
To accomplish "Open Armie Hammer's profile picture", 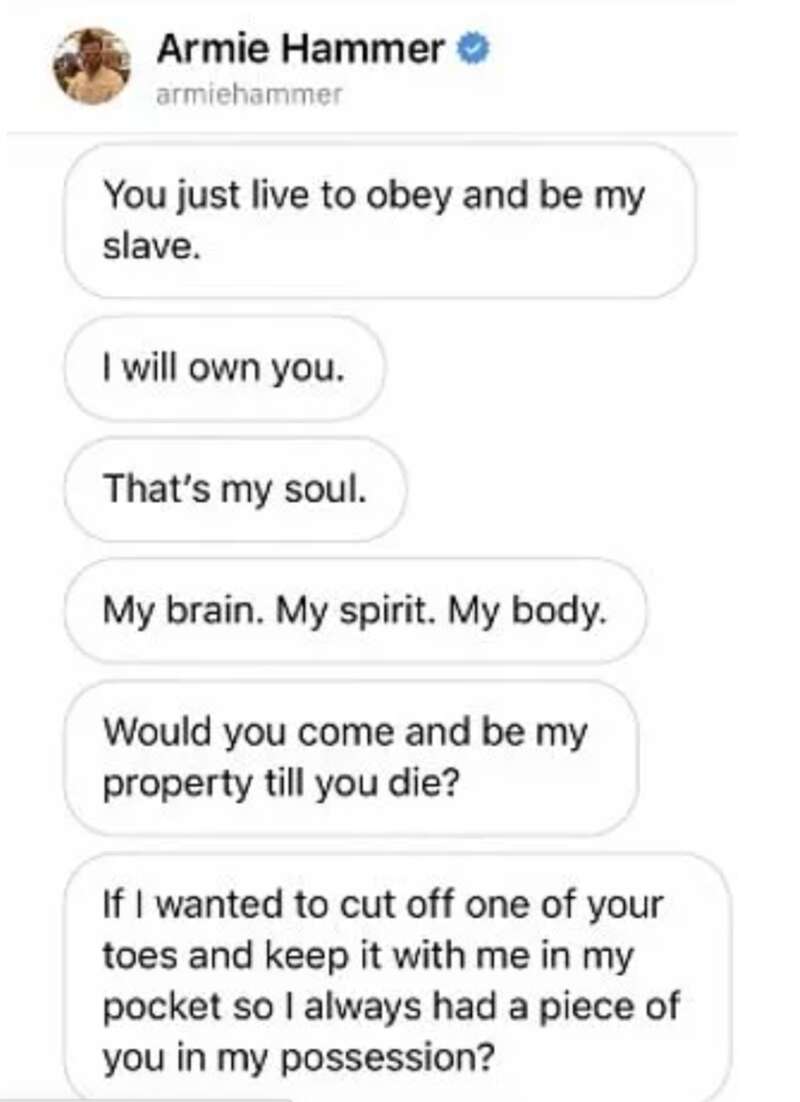I will click(92, 67).
